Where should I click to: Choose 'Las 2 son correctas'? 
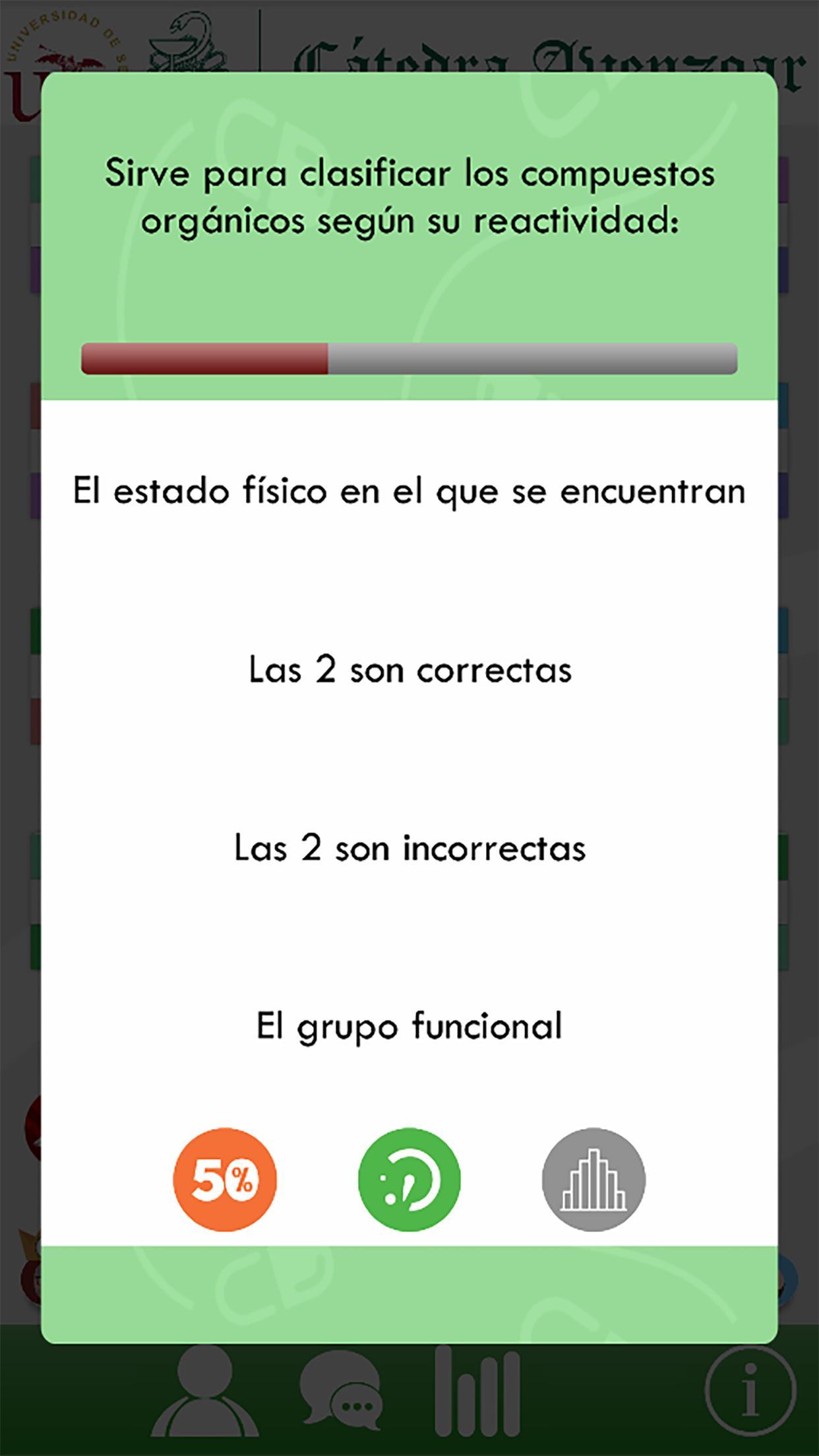pyautogui.click(x=409, y=669)
